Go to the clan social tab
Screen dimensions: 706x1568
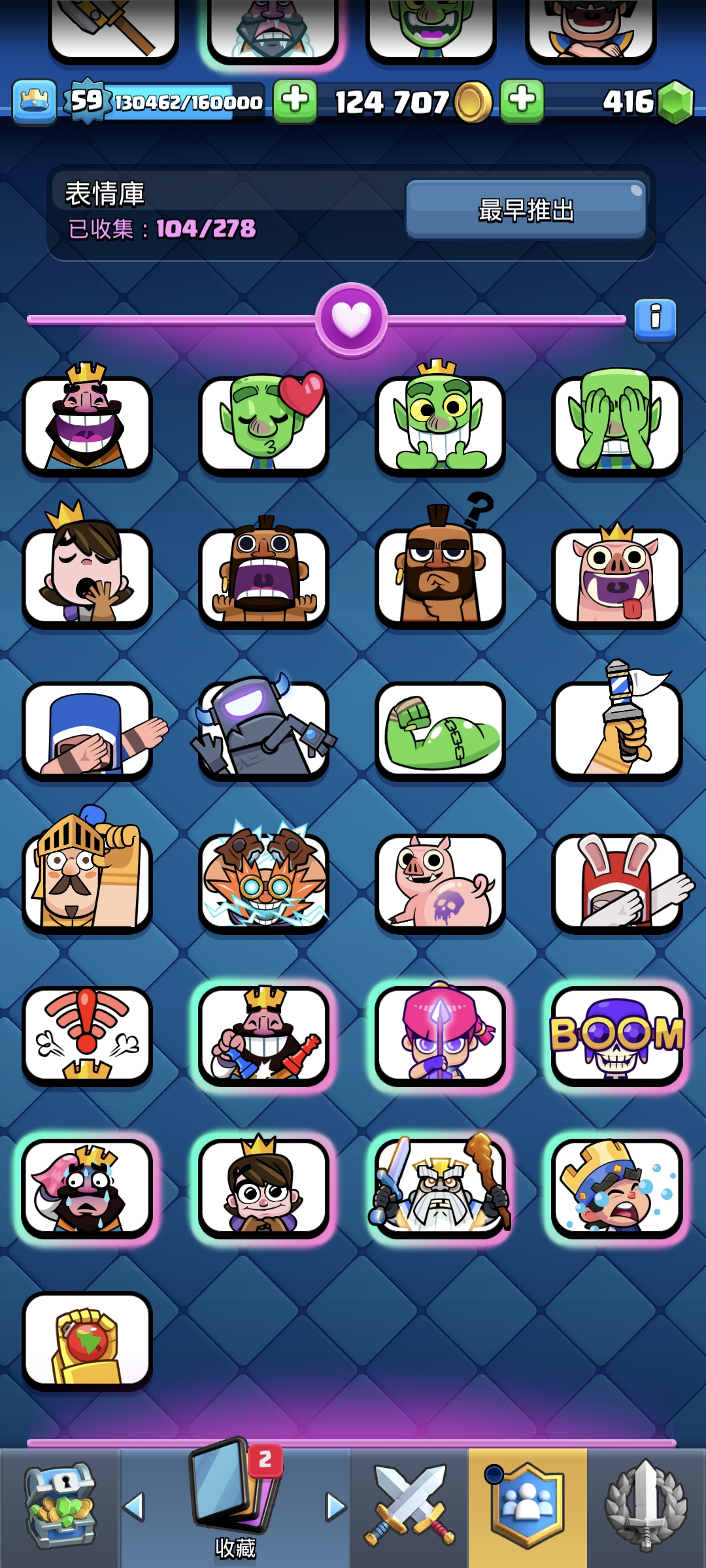pos(528,1507)
